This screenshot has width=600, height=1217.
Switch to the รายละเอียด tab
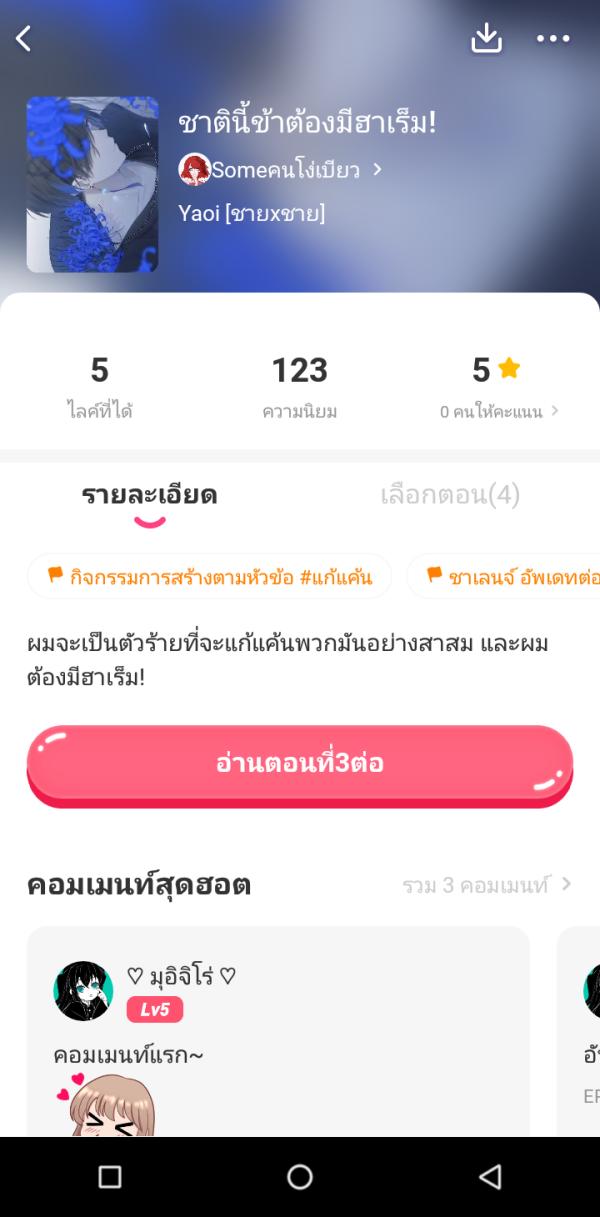point(149,495)
